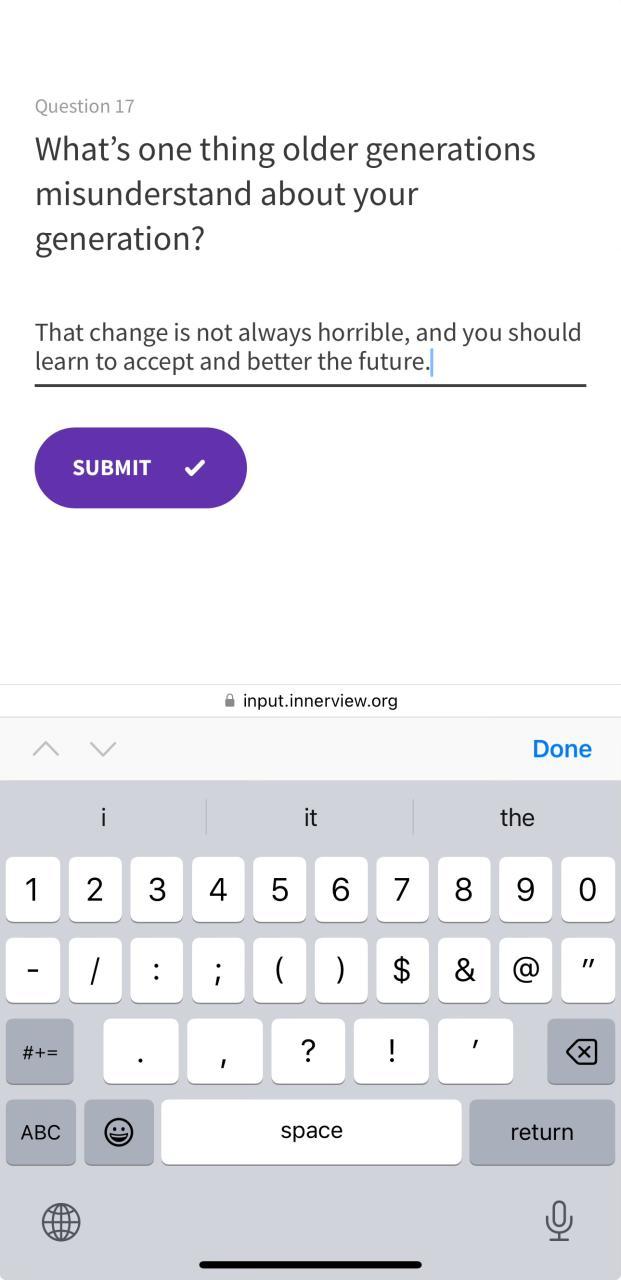
Task: Dismiss keyboard with Done
Action: (x=561, y=749)
